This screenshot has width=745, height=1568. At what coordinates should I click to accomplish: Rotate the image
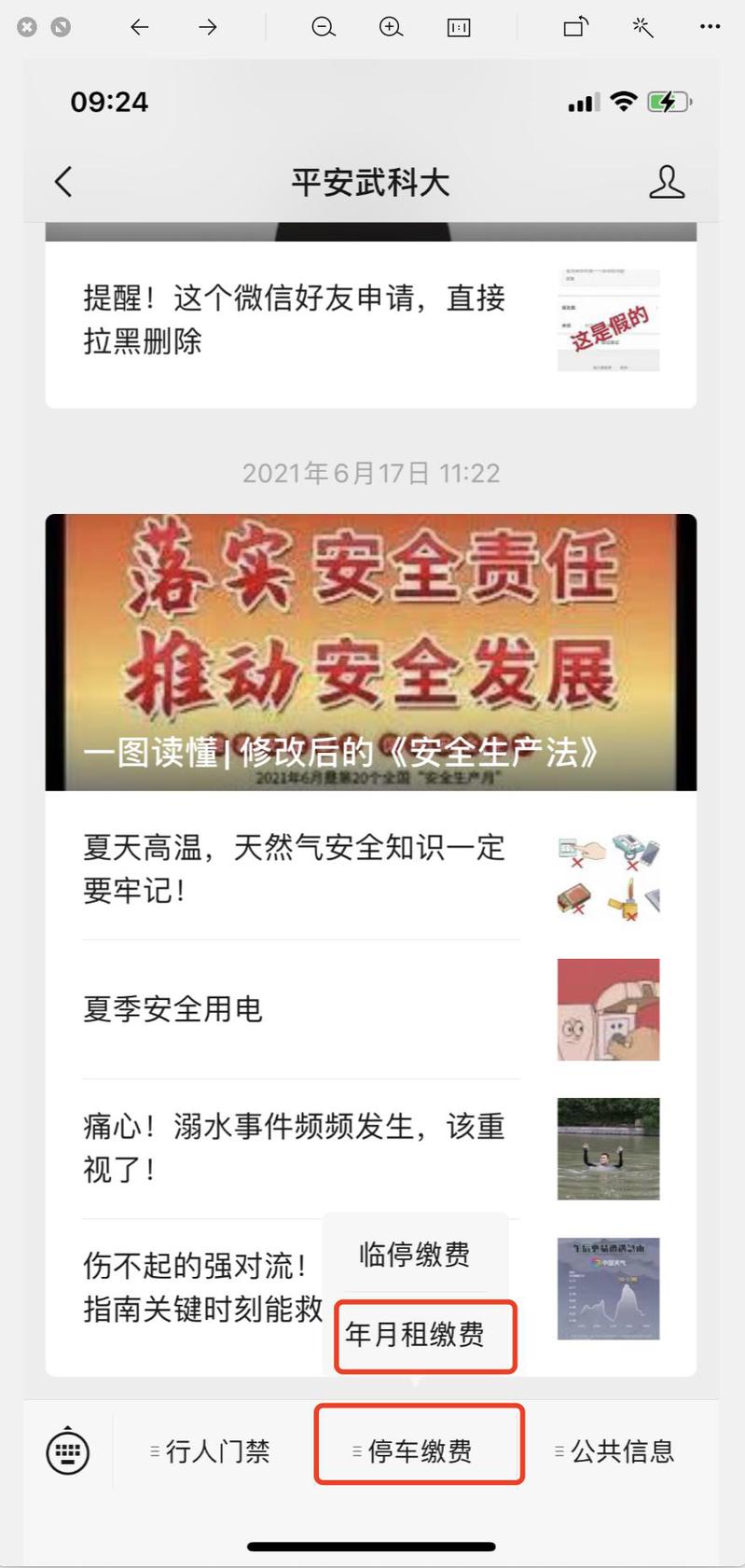point(576,27)
